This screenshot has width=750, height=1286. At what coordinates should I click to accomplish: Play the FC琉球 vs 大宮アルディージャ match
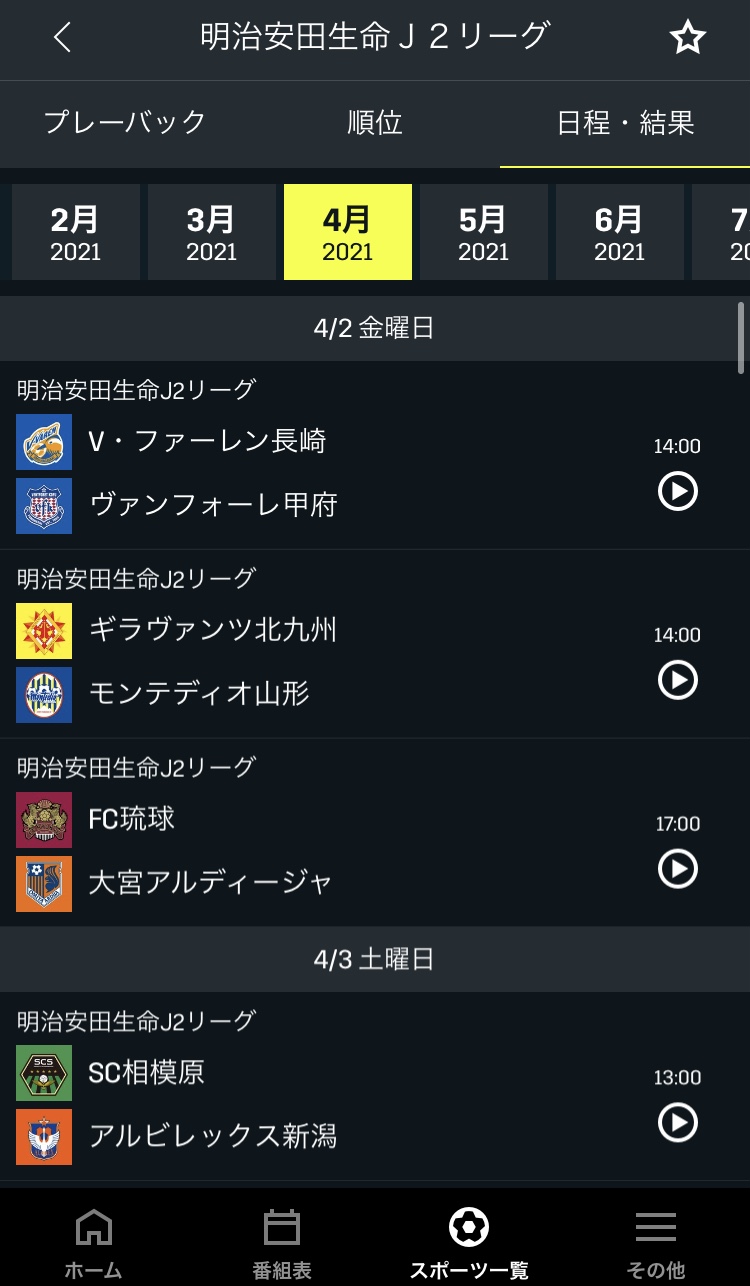click(677, 868)
